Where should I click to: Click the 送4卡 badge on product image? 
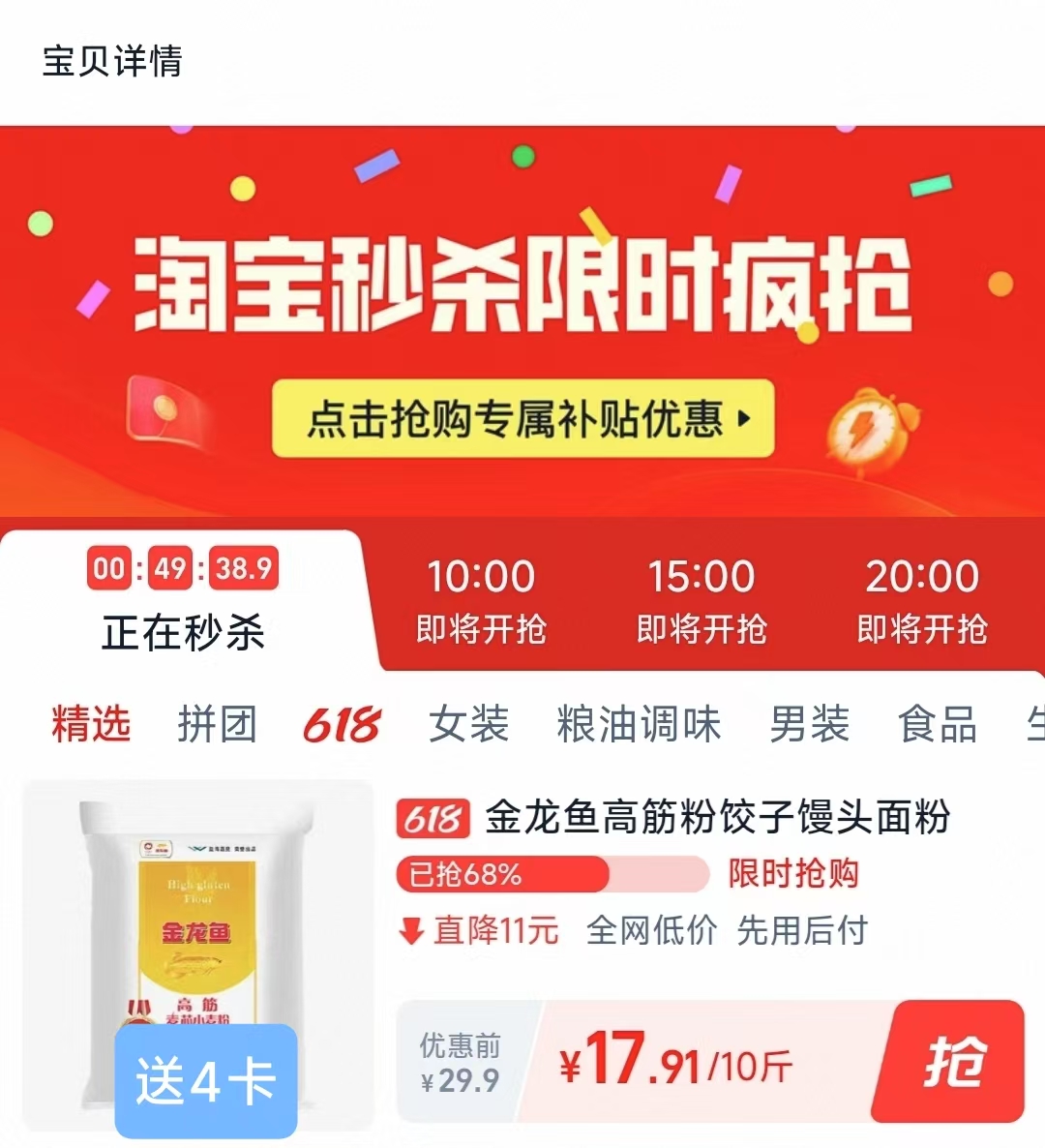205,1079
